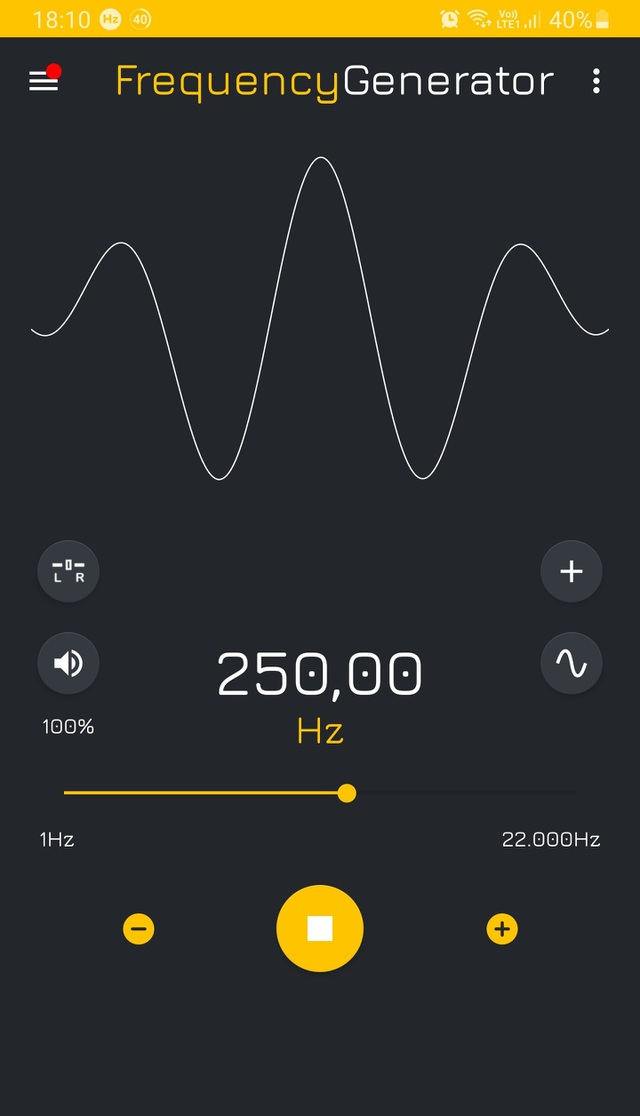Stop the tone playback
Screen dimensions: 640x1116
[x=320, y=929]
